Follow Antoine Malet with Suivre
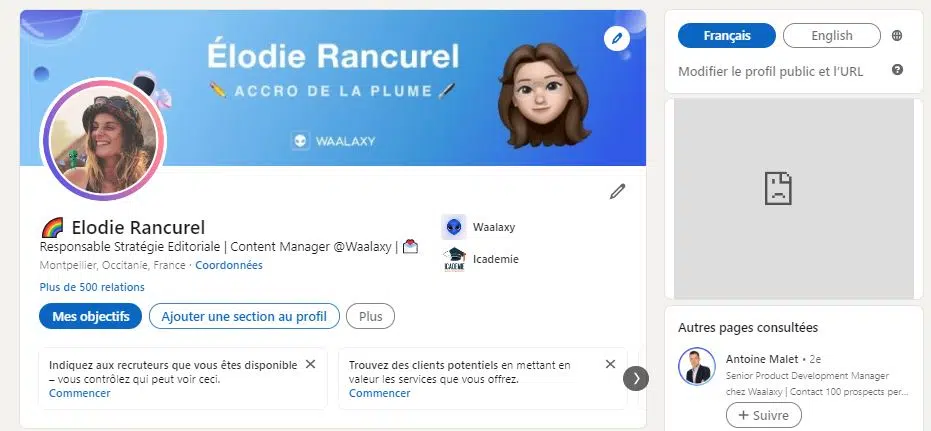 point(763,415)
